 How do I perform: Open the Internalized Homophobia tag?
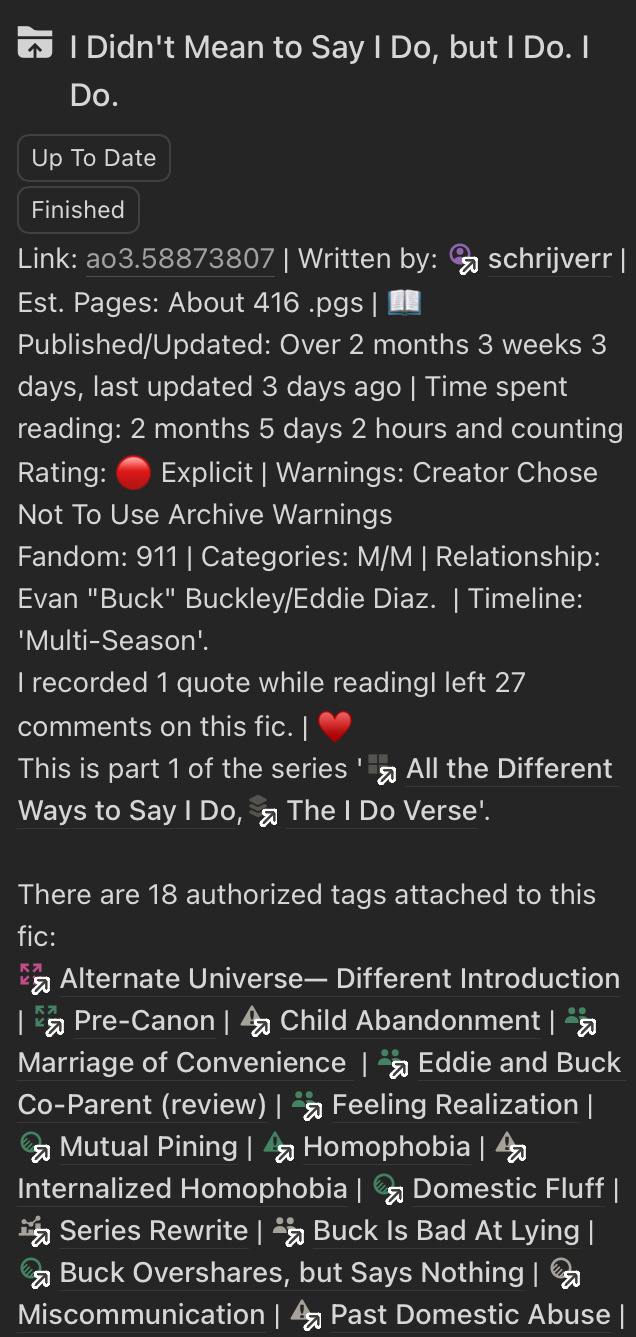[x=182, y=1189]
